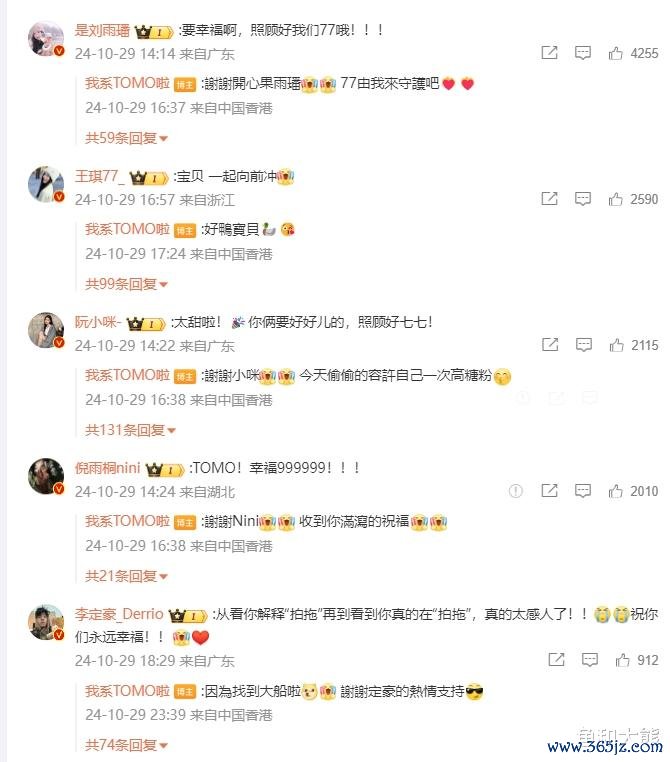Open 阮小咪-'s profile name
The image size is (670, 762).
(x=99, y=323)
